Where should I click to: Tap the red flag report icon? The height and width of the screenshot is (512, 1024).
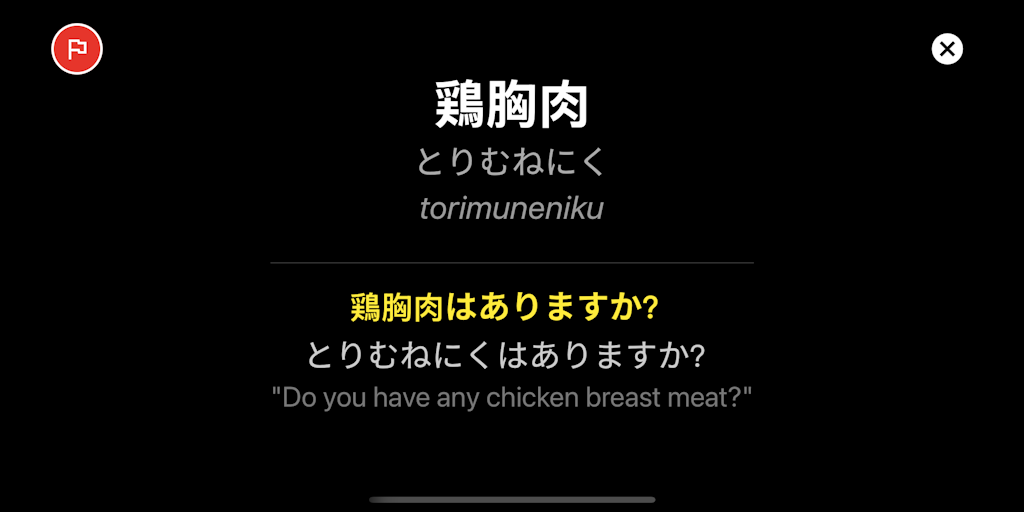tap(77, 49)
